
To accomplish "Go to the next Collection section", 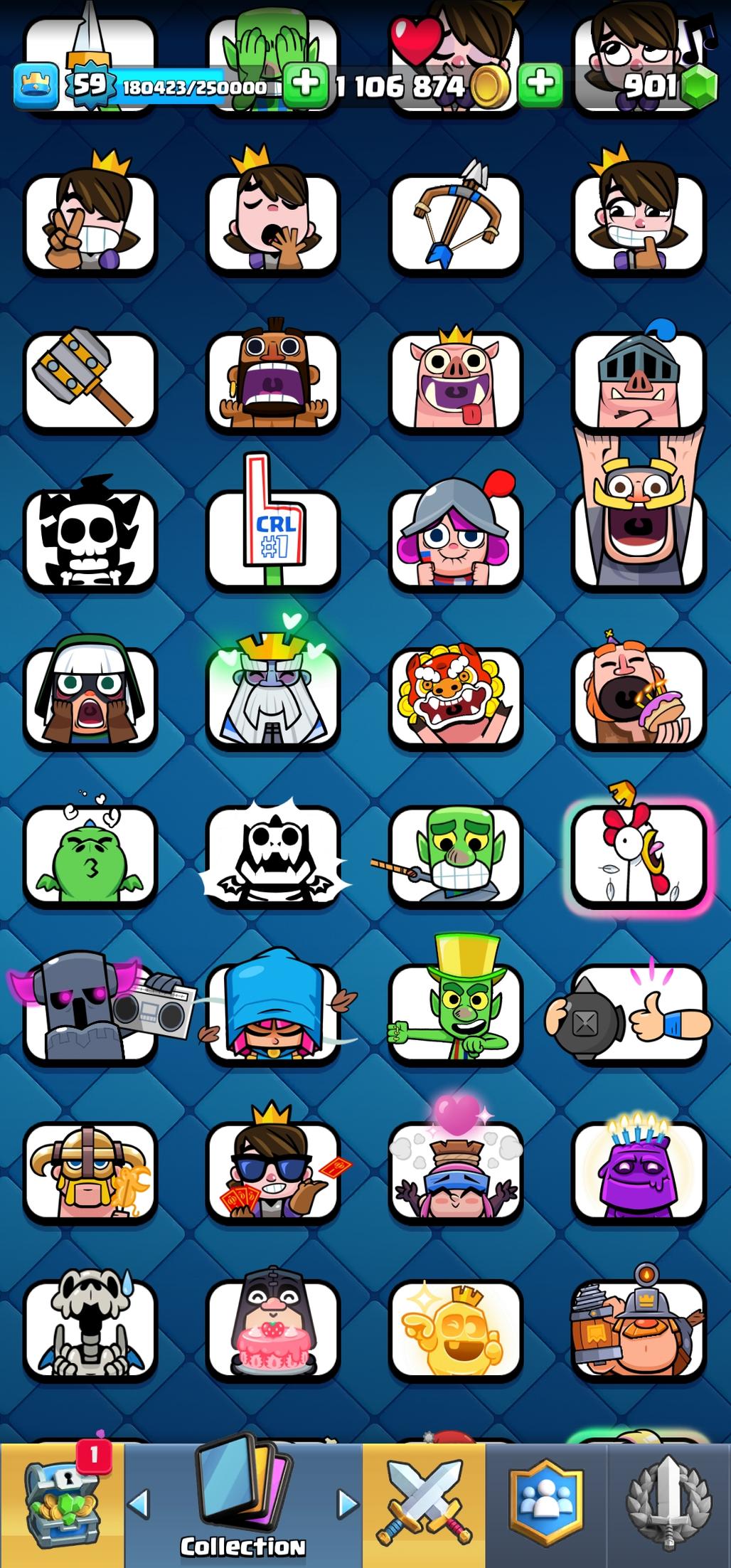I will click(x=348, y=1503).
